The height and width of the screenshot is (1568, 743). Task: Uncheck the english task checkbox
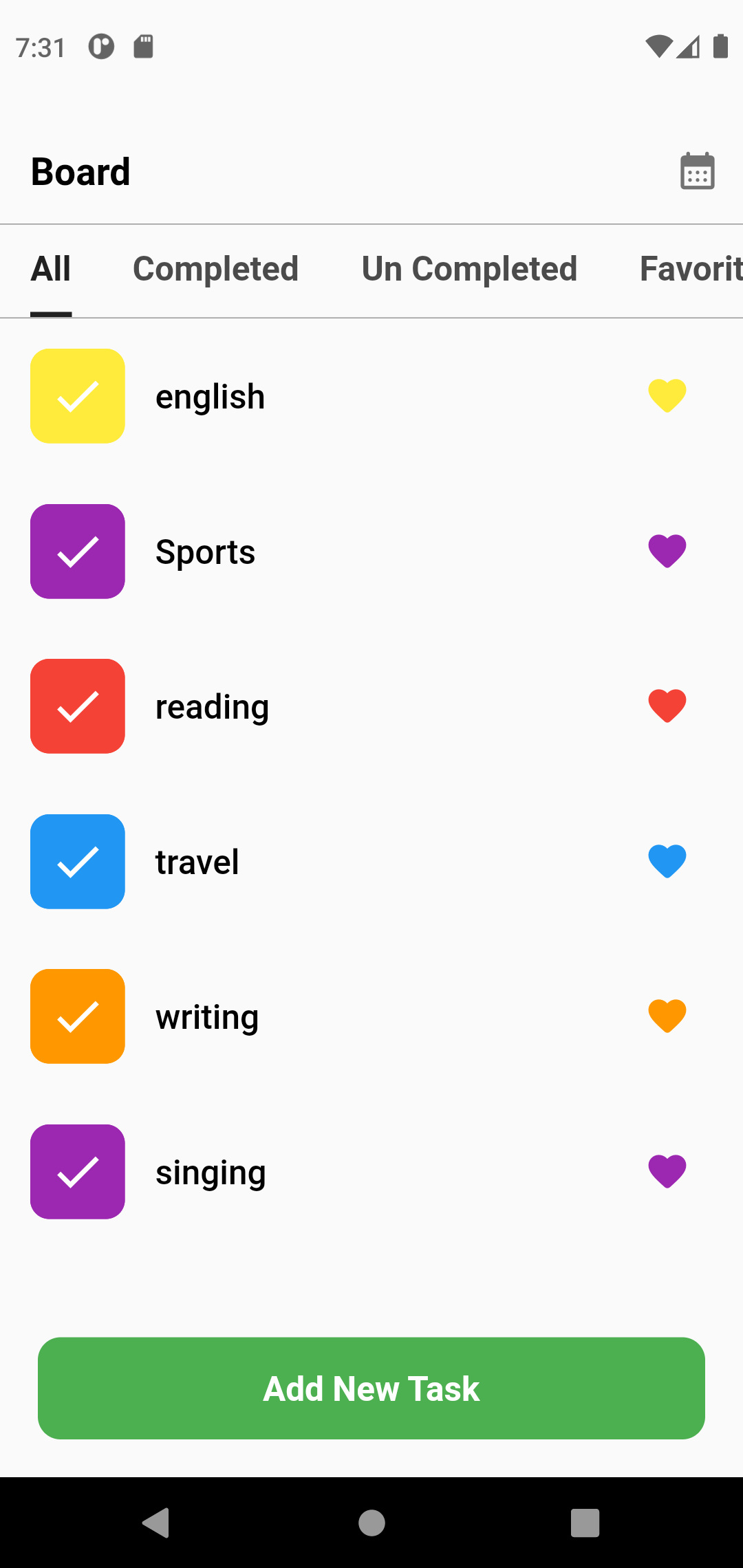tap(77, 395)
